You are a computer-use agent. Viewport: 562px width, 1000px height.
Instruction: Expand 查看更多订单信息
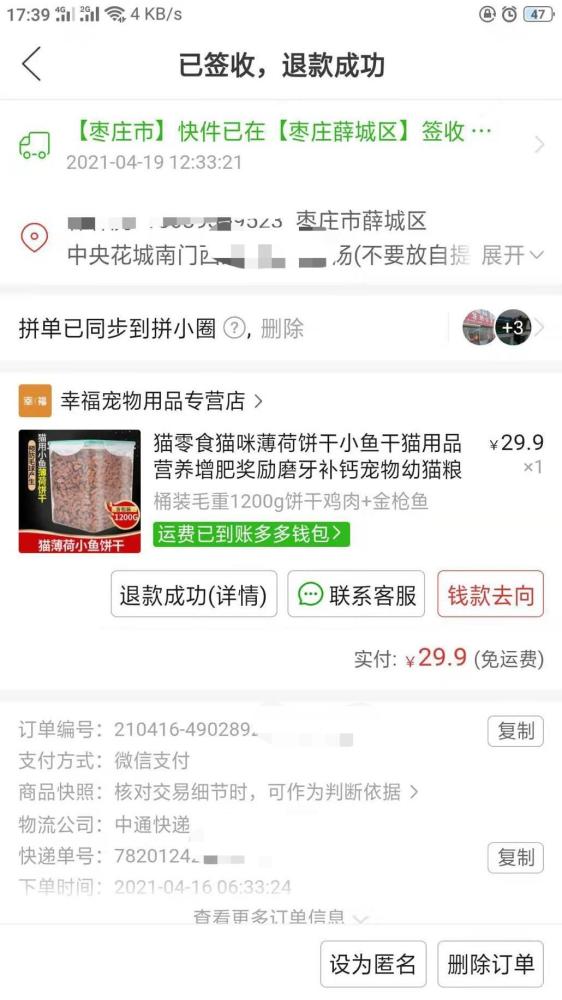281,918
